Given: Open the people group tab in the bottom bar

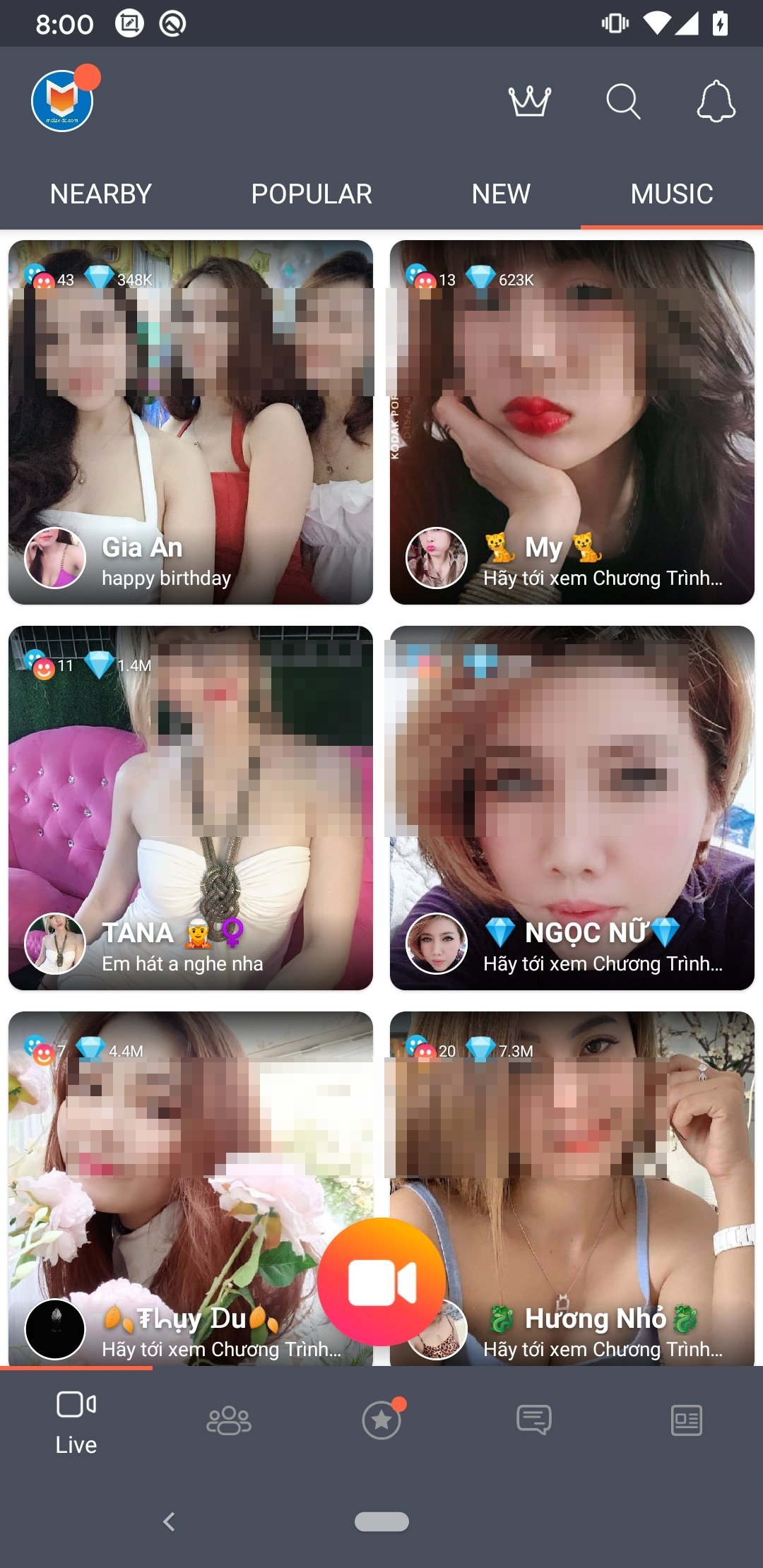Looking at the screenshot, I should 229,1420.
